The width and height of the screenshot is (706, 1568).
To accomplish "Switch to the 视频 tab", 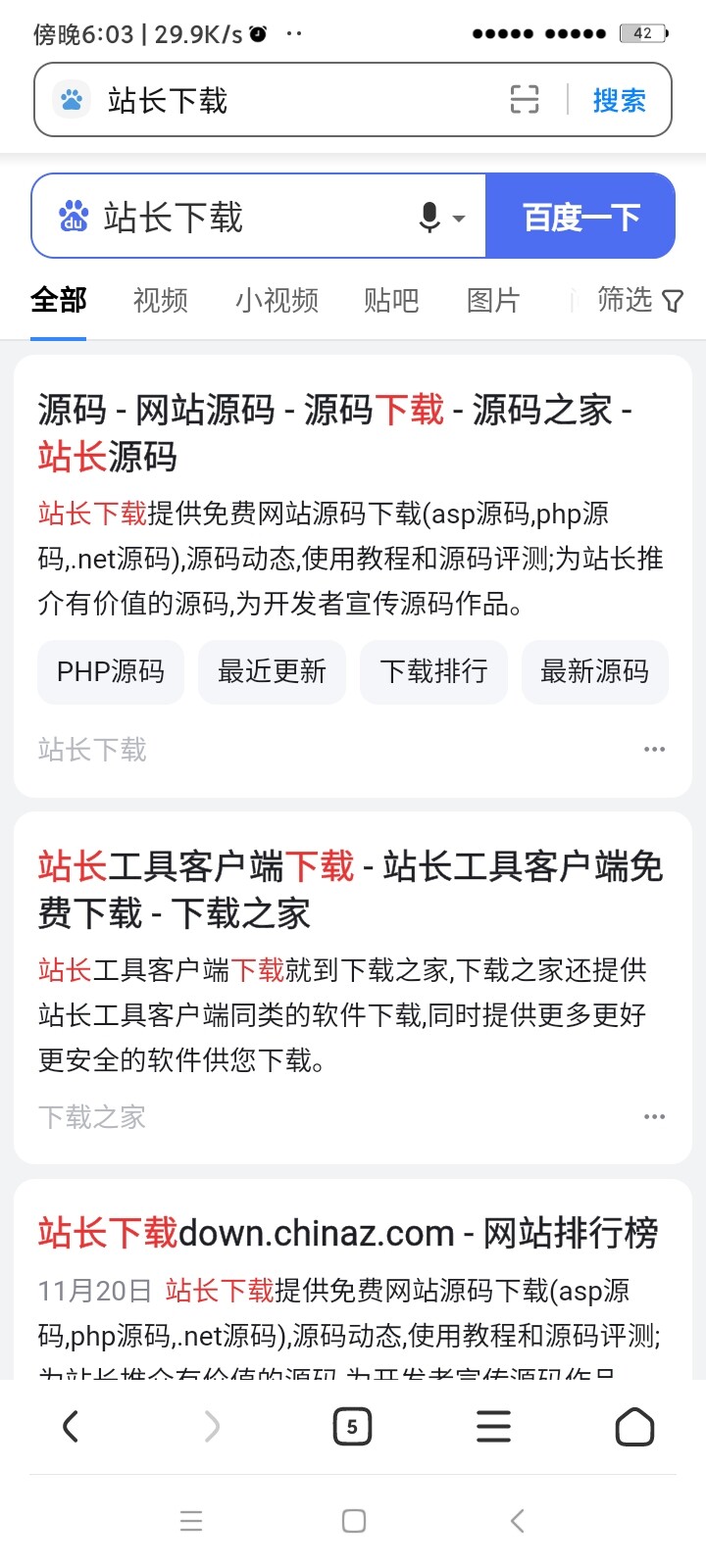I will (160, 300).
